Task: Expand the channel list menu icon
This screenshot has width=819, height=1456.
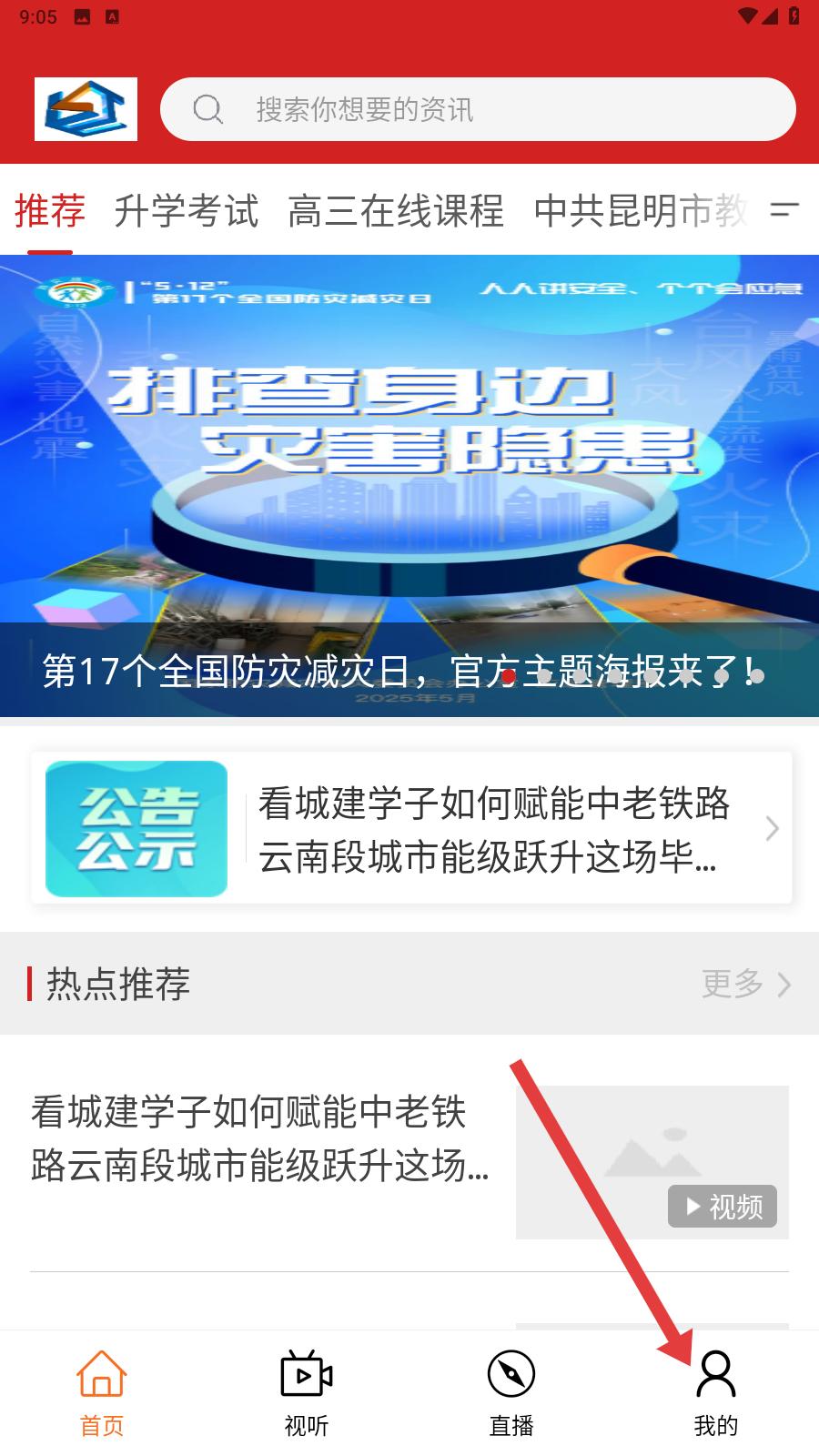Action: (x=784, y=209)
